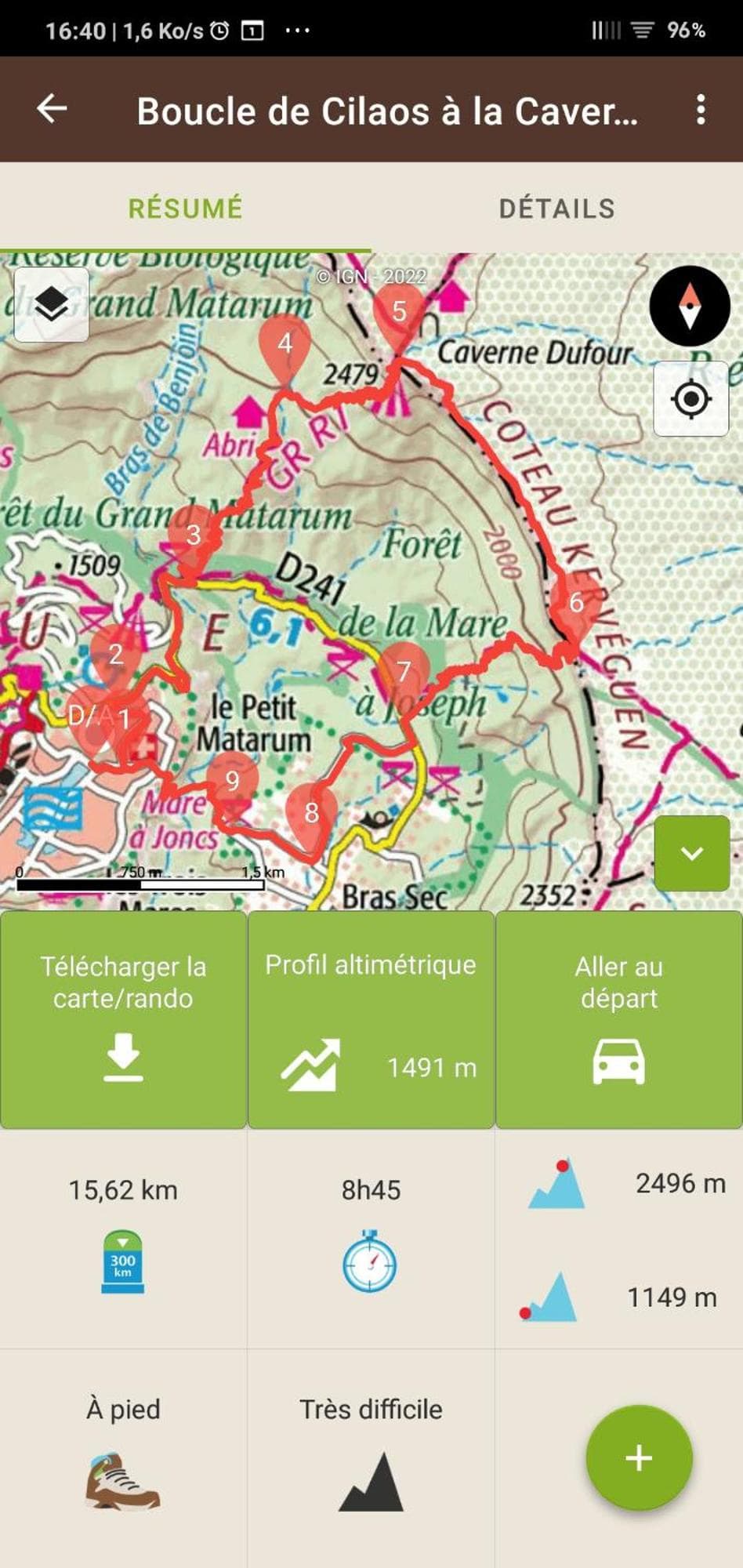This screenshot has width=743, height=1568.
Task: Open the map layers selector
Action: click(x=52, y=305)
